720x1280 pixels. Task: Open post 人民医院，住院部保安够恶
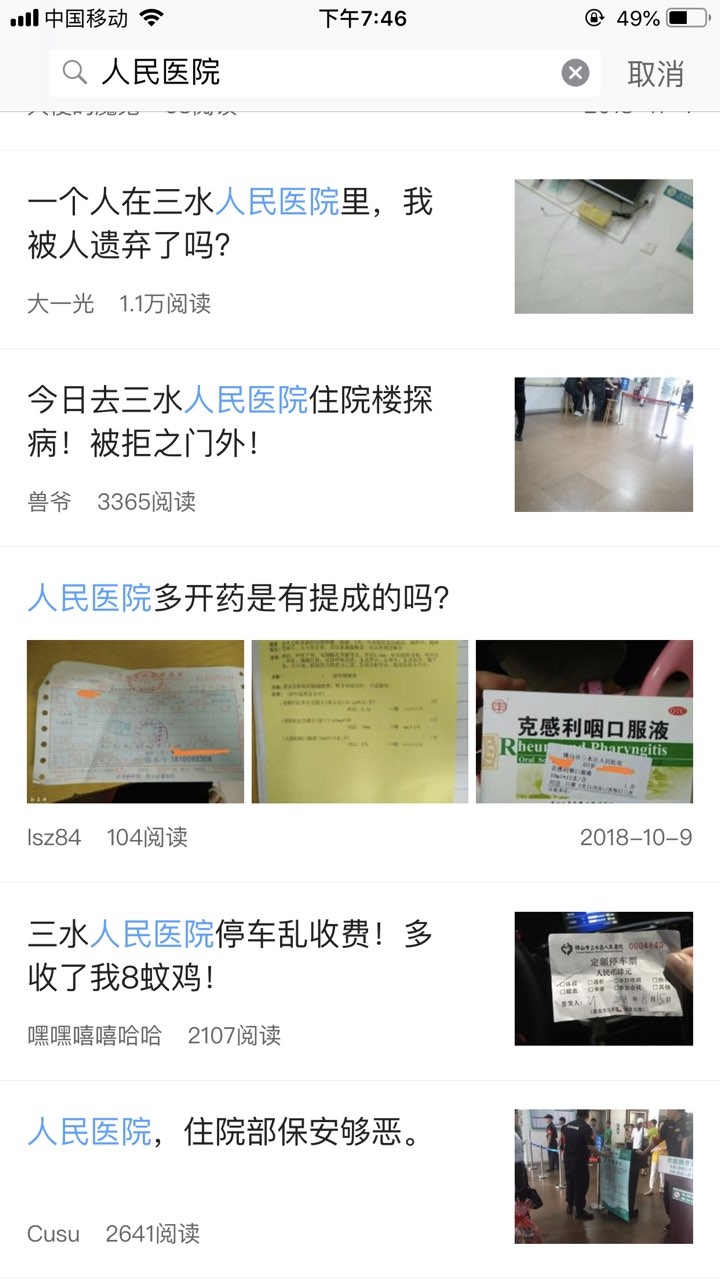tap(225, 1133)
